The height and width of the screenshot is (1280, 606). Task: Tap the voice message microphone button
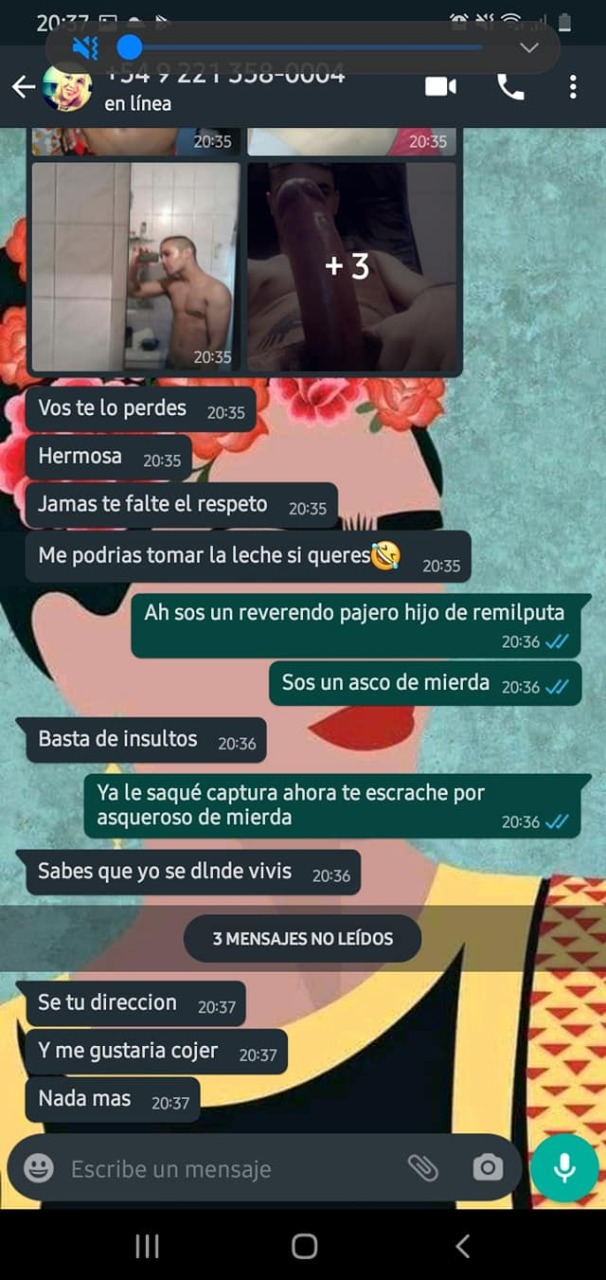(x=564, y=1167)
